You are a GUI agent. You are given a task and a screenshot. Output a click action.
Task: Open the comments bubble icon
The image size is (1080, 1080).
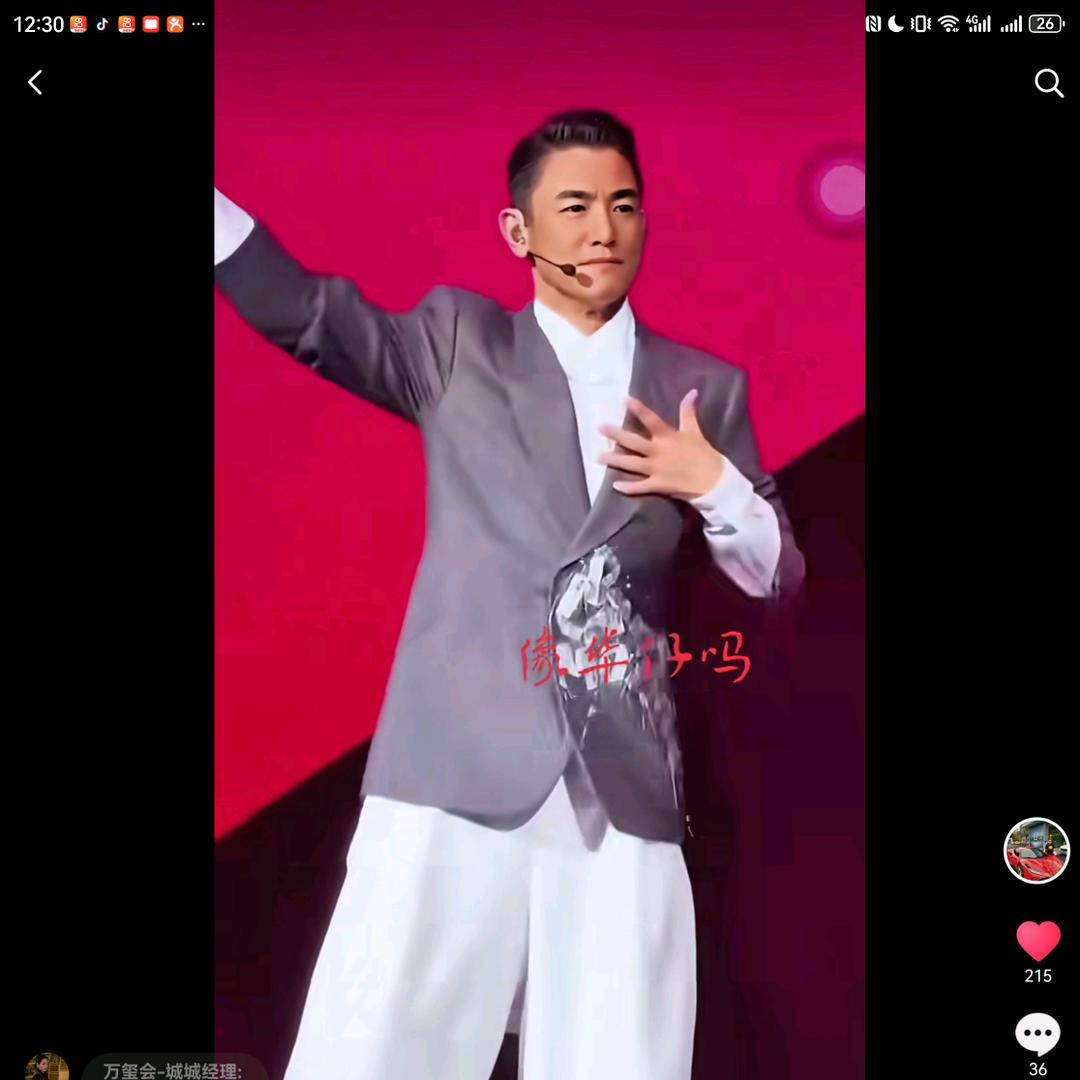(1037, 1034)
